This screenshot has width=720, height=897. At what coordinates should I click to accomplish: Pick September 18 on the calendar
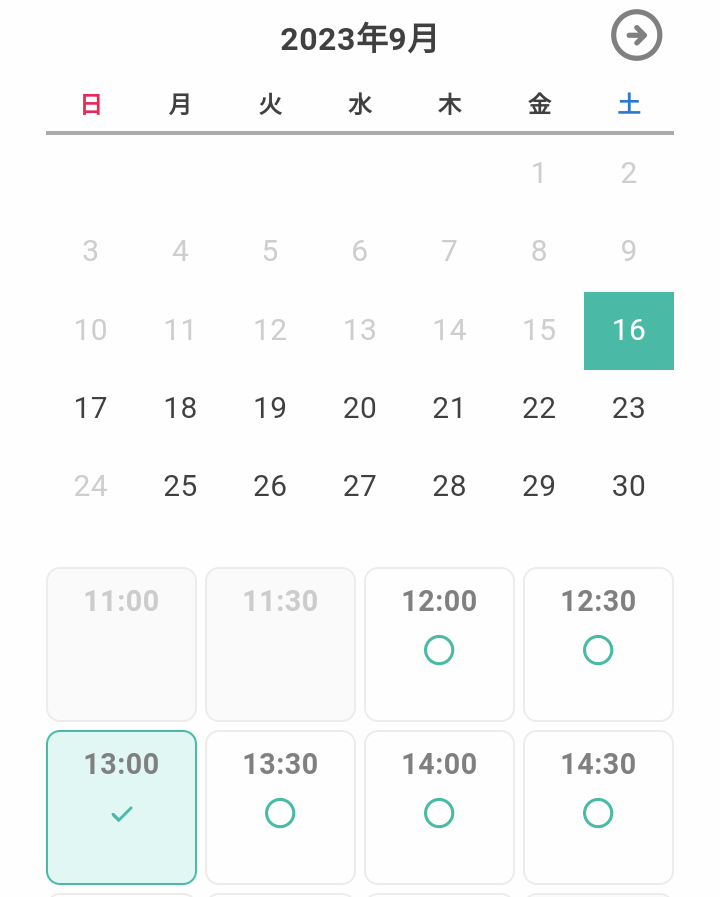(x=180, y=408)
